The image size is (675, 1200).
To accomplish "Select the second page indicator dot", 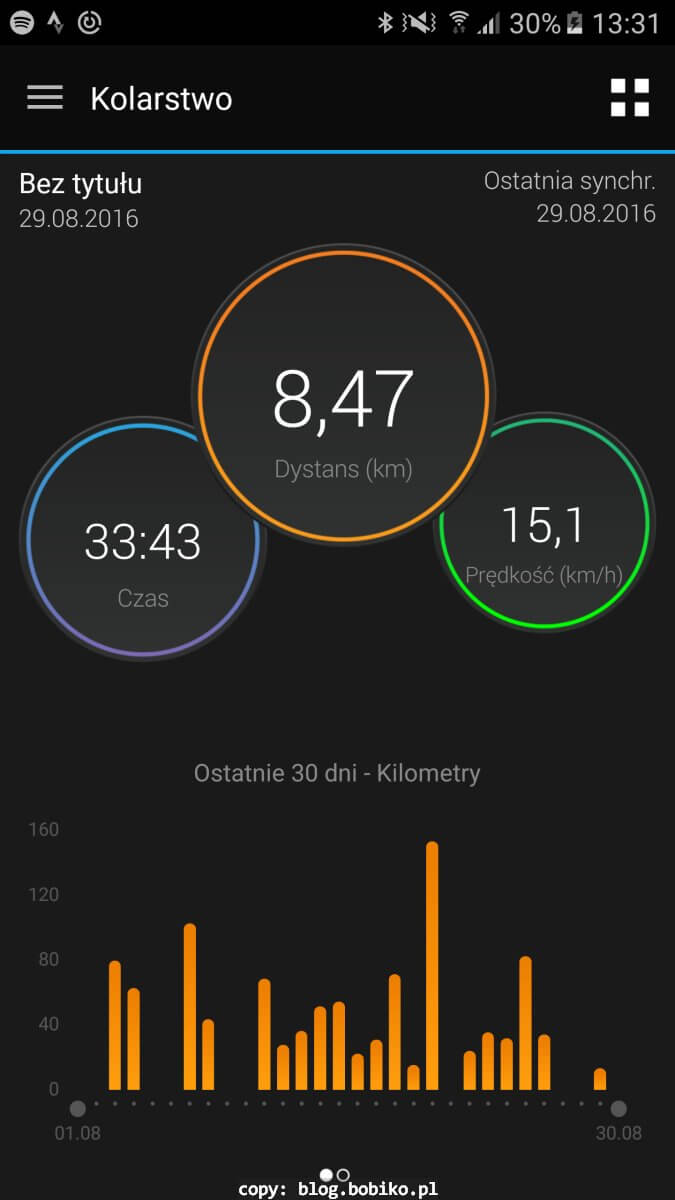I will pyautogui.click(x=343, y=1174).
